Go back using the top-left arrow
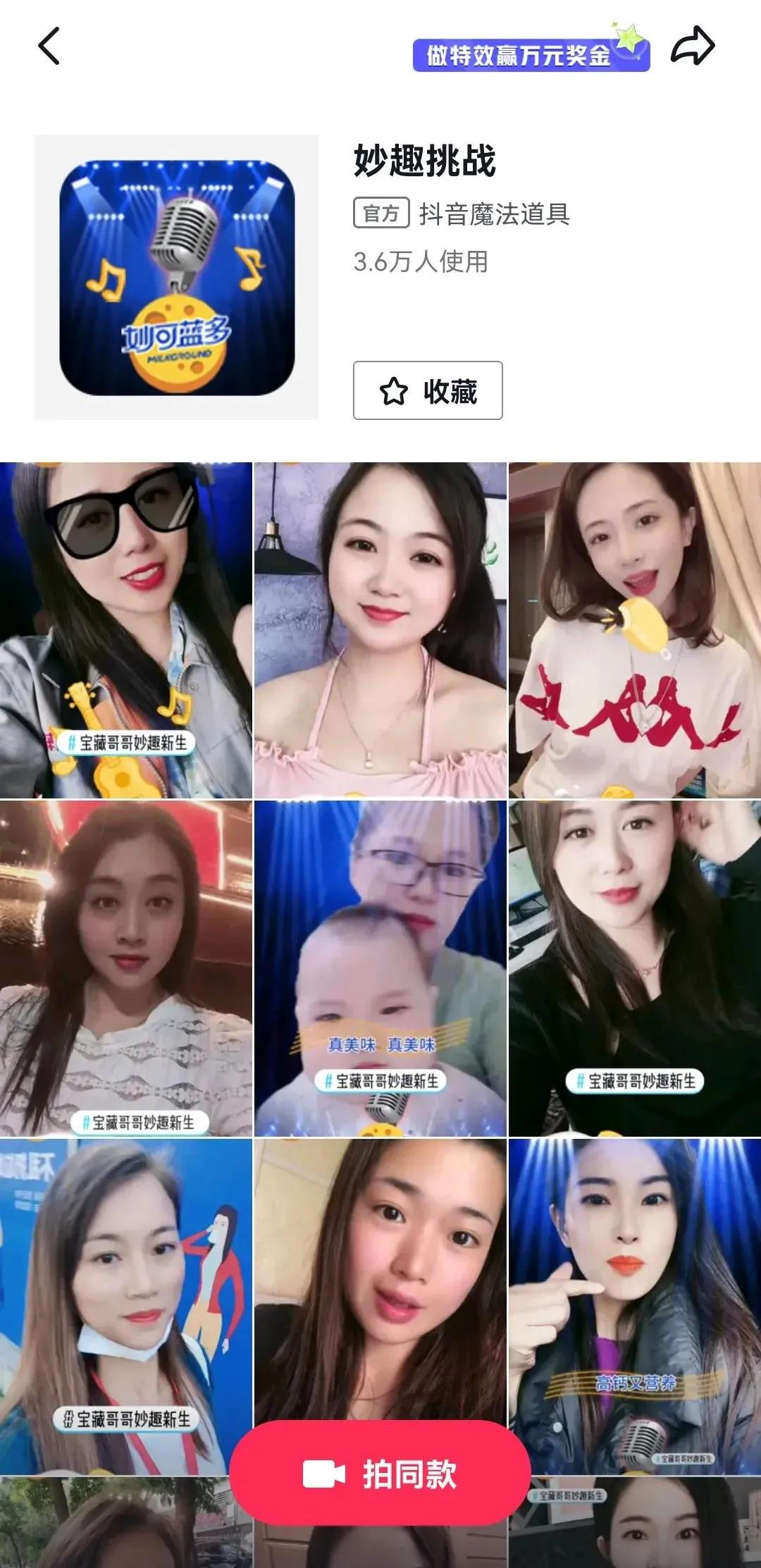Screen dimensions: 761x1568 (49, 47)
